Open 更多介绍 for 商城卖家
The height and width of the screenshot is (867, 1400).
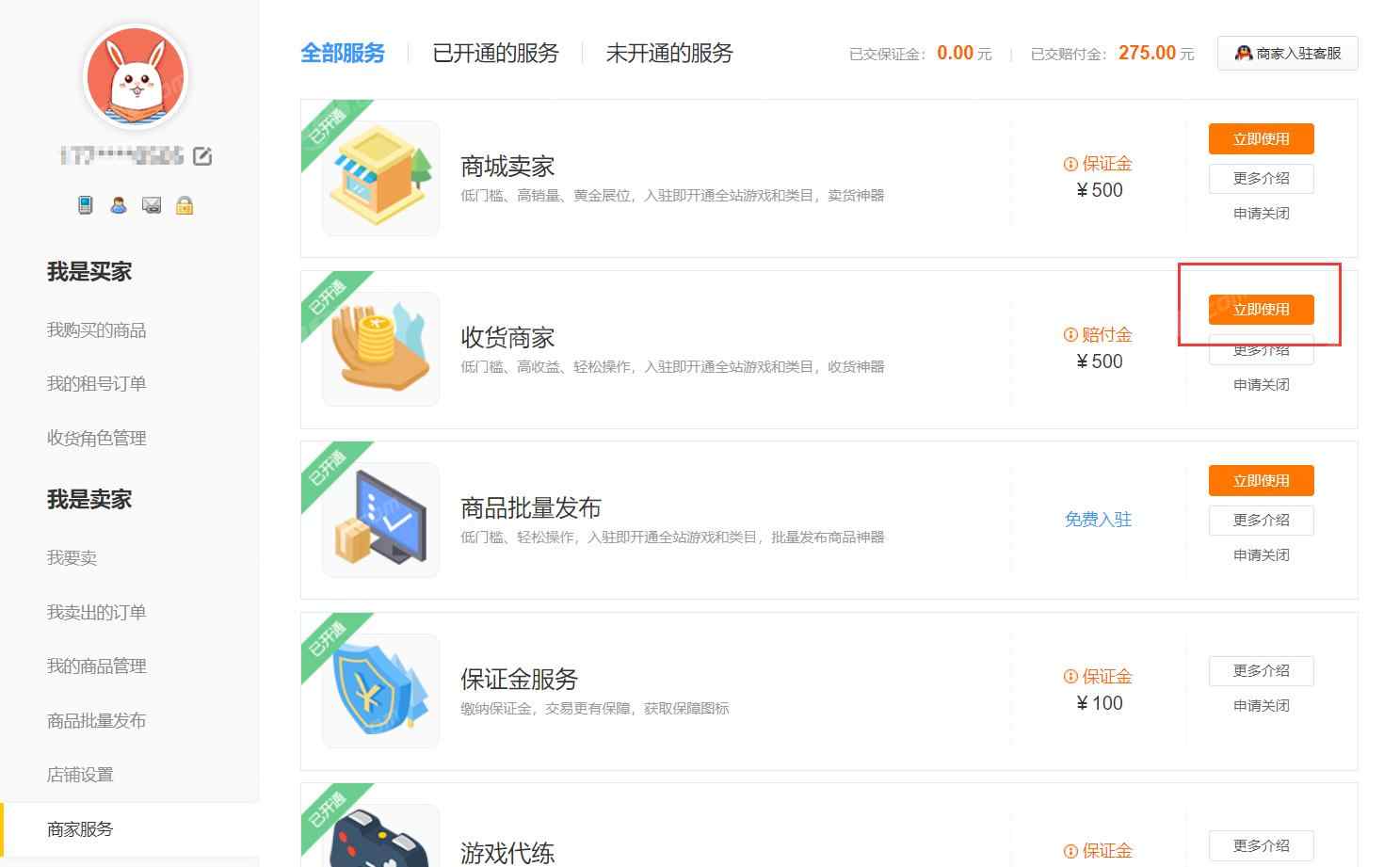pos(1261,179)
